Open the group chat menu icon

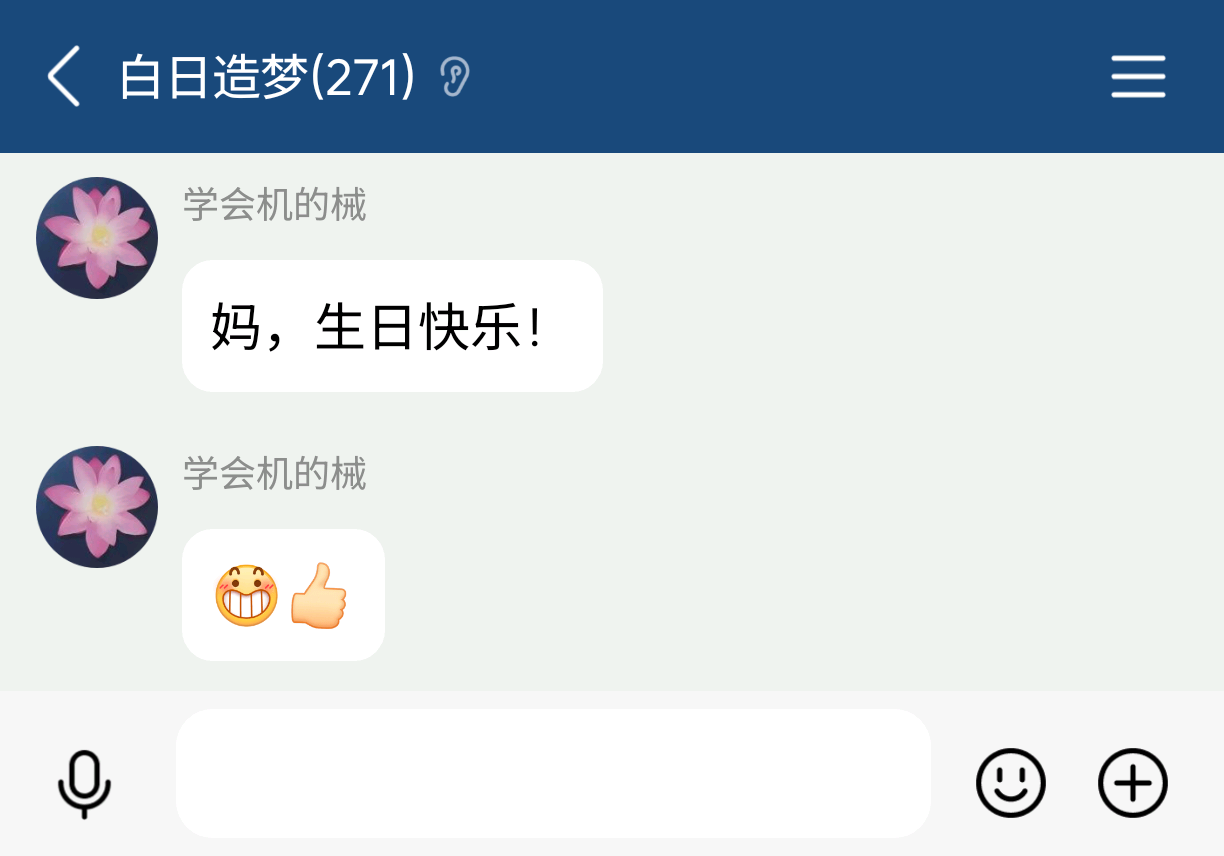[1138, 77]
